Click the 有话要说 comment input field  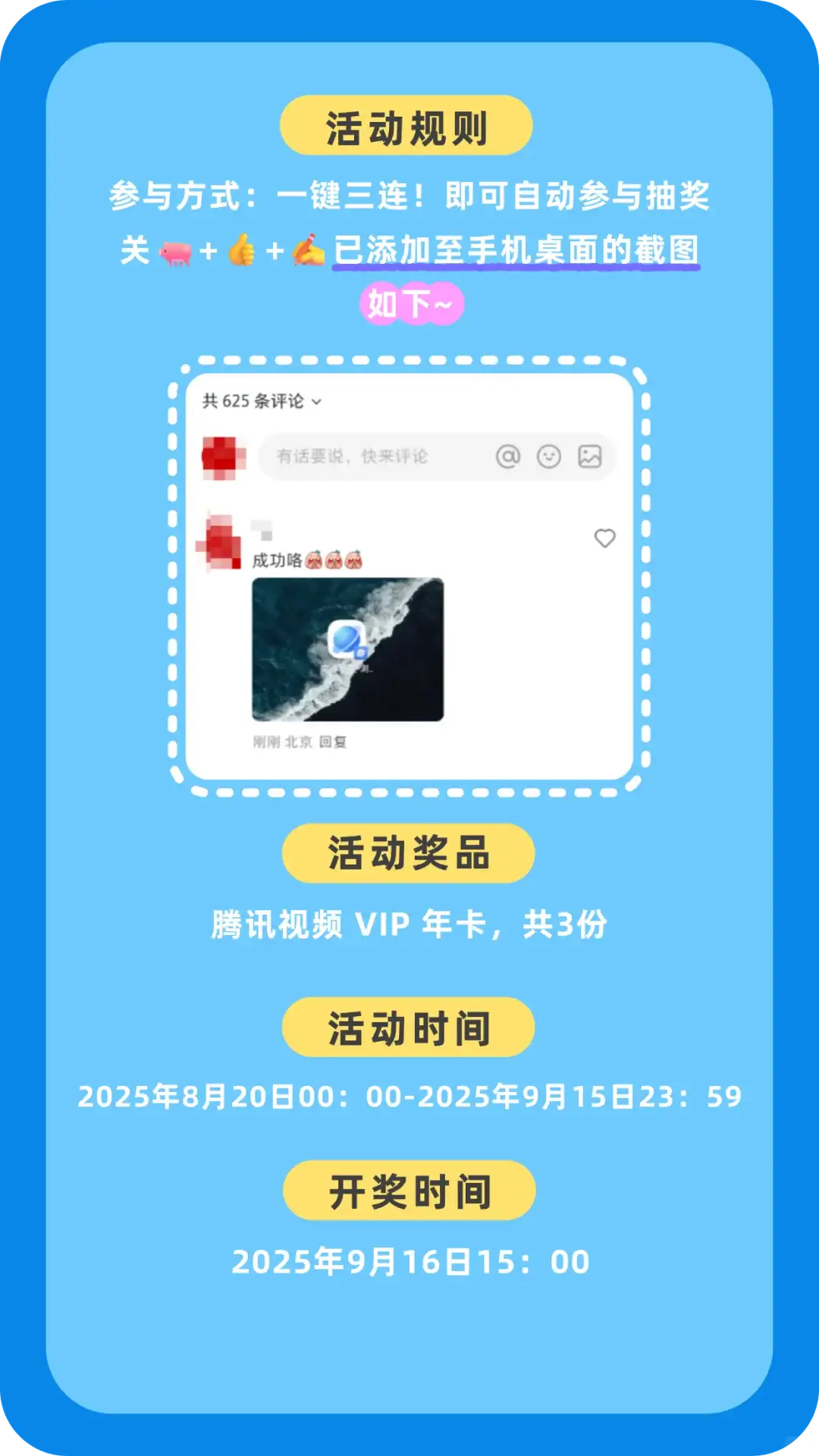tap(356, 455)
